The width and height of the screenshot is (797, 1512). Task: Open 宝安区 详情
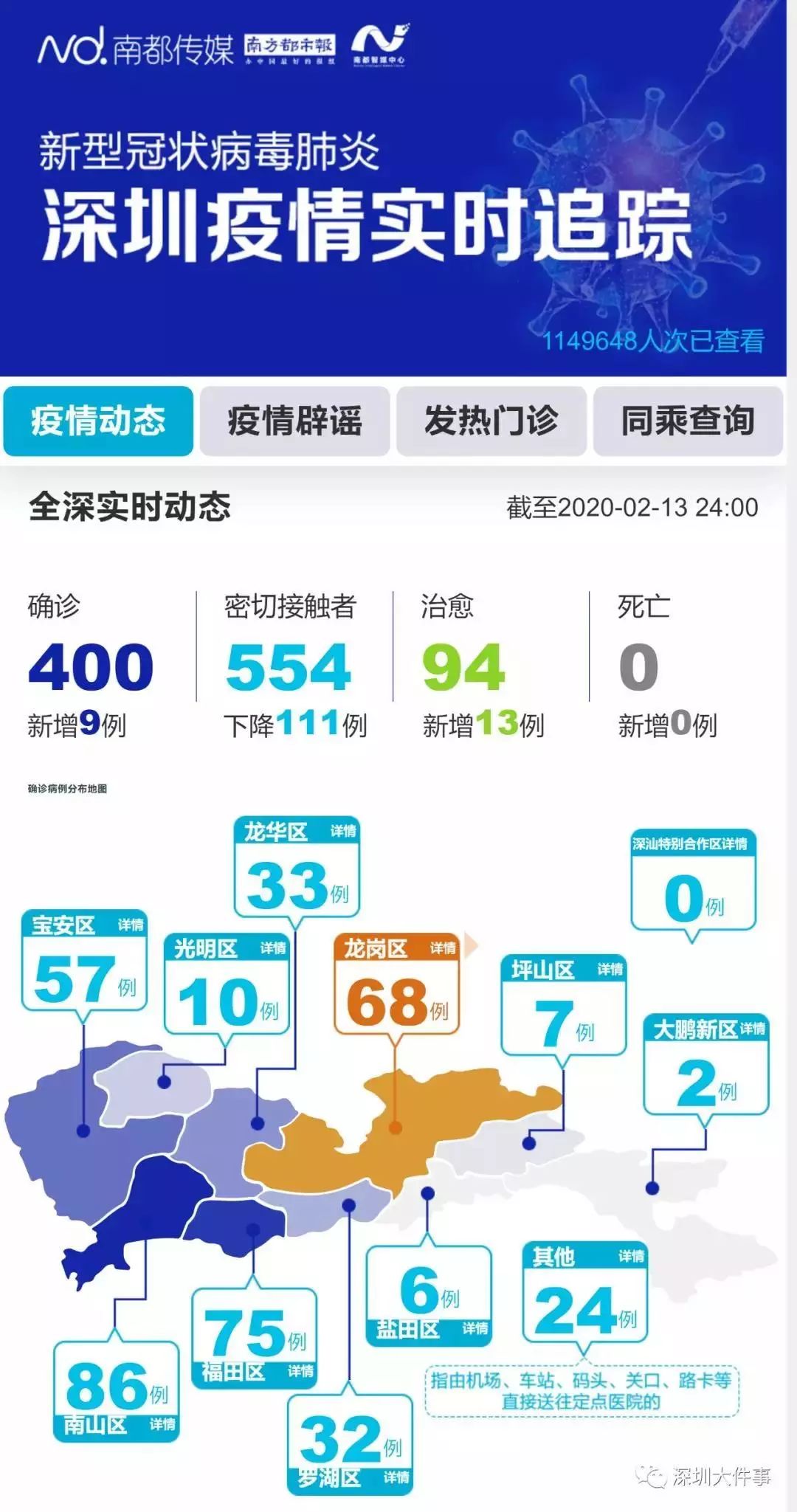131,925
